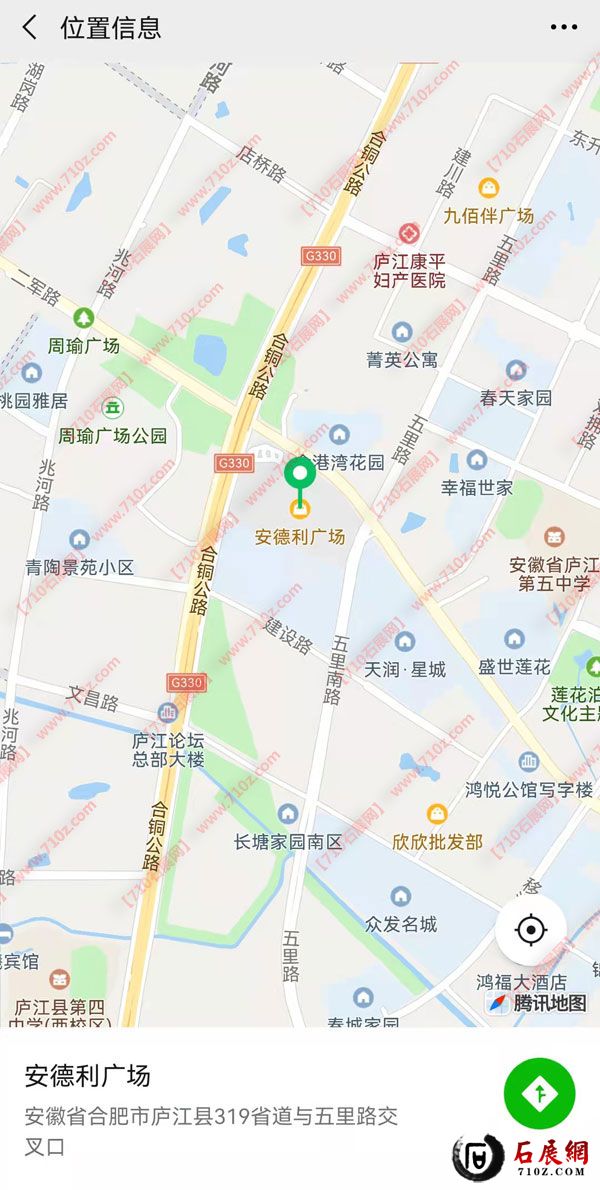The image size is (600, 1190).
Task: Tap the 安德利广场 pin on map
Action: click(x=299, y=476)
